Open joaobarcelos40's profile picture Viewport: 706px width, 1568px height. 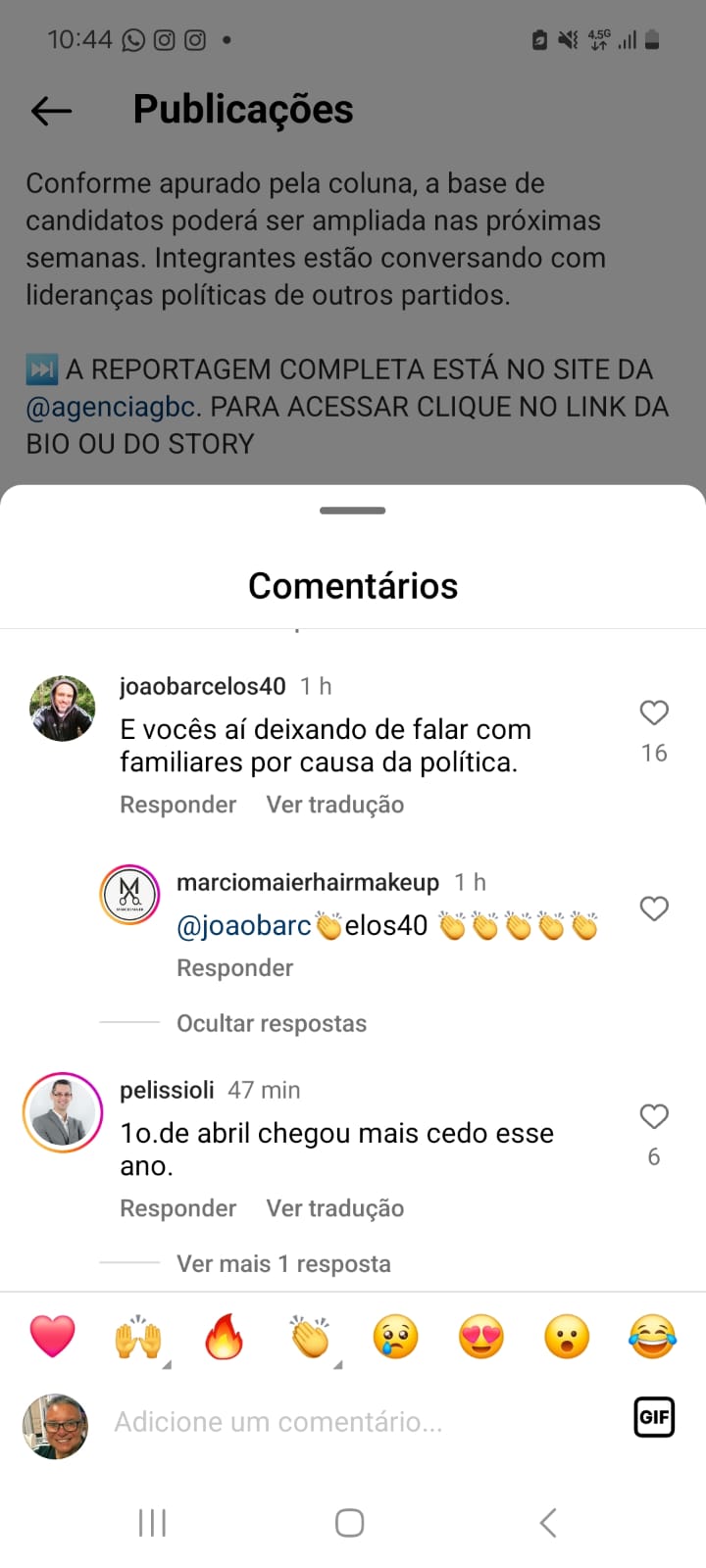[63, 709]
